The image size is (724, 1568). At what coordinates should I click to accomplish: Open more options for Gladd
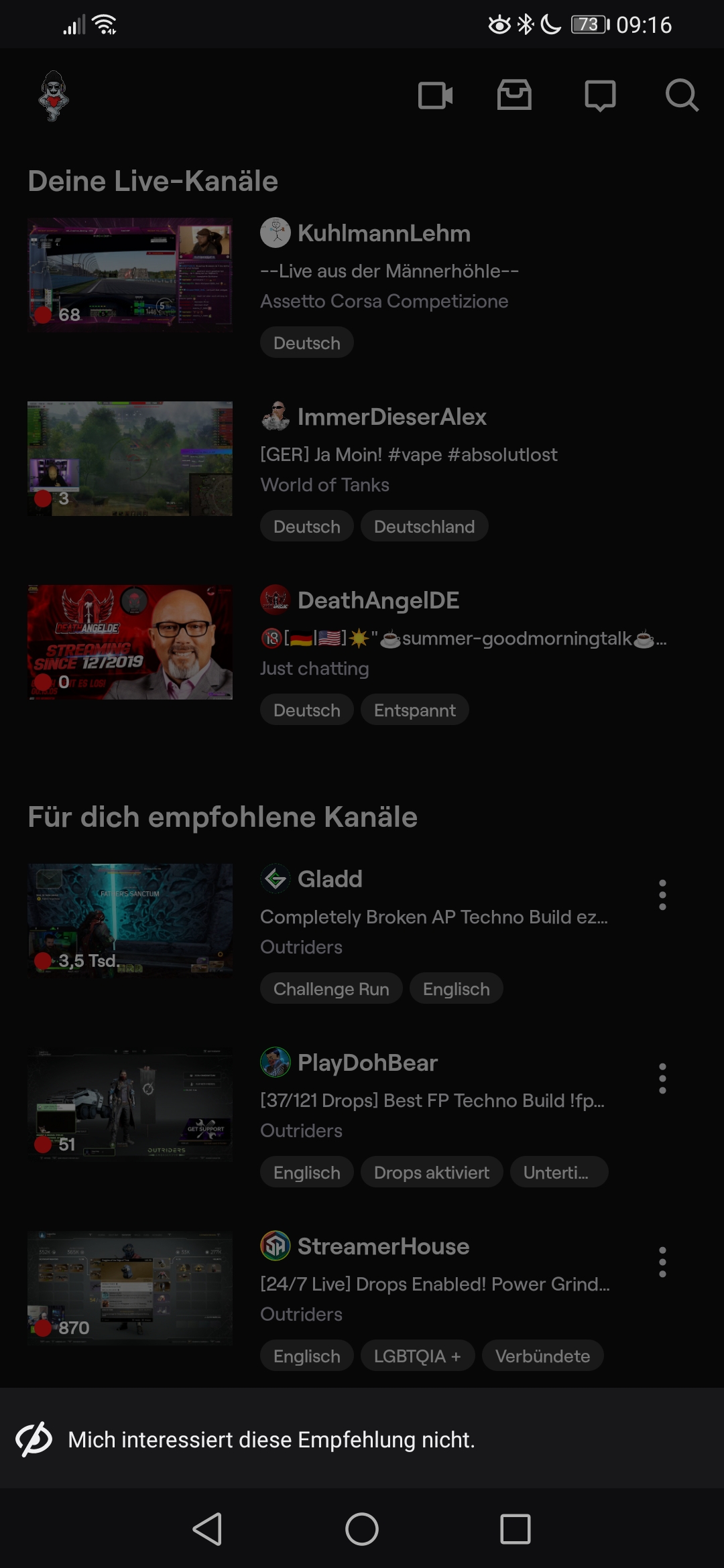[662, 895]
